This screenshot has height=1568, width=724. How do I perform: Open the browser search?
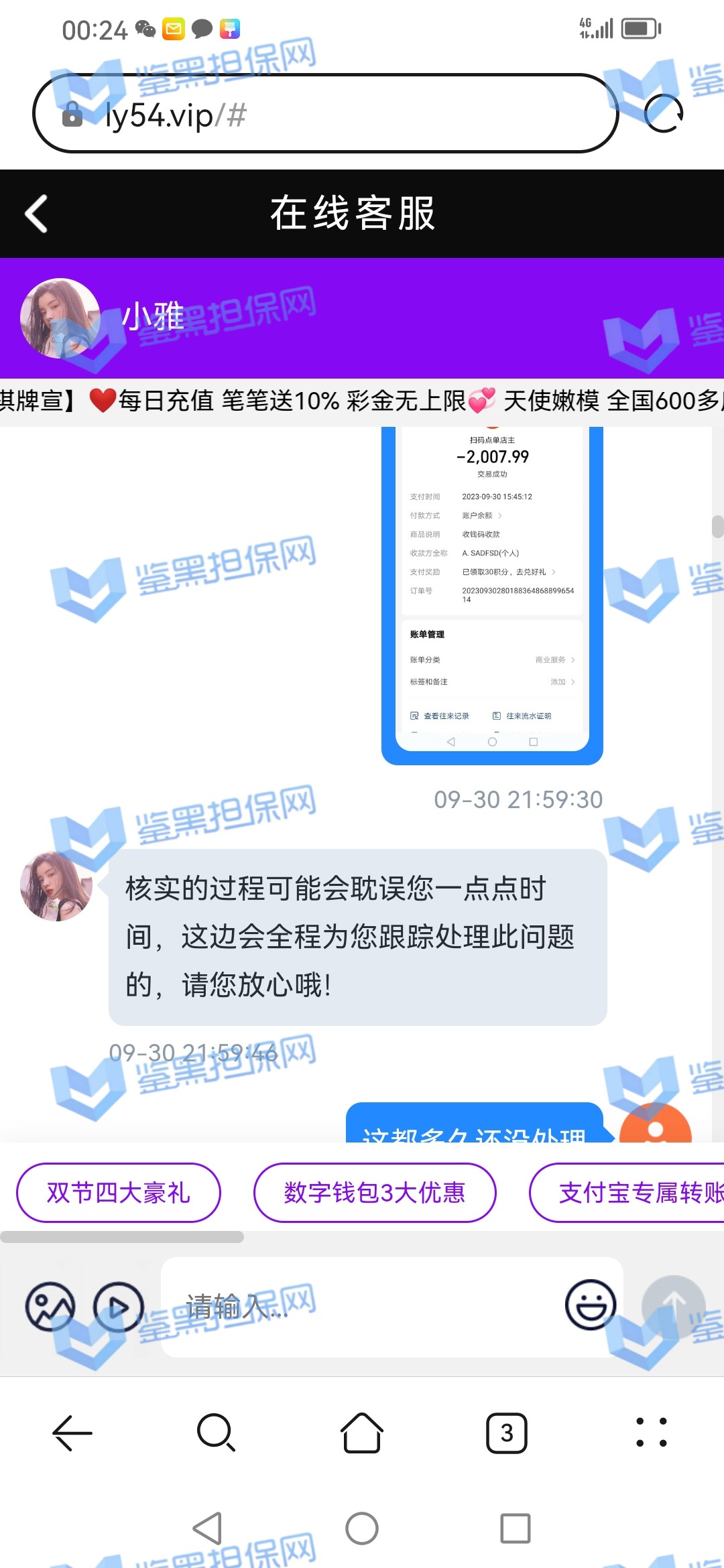216,1433
